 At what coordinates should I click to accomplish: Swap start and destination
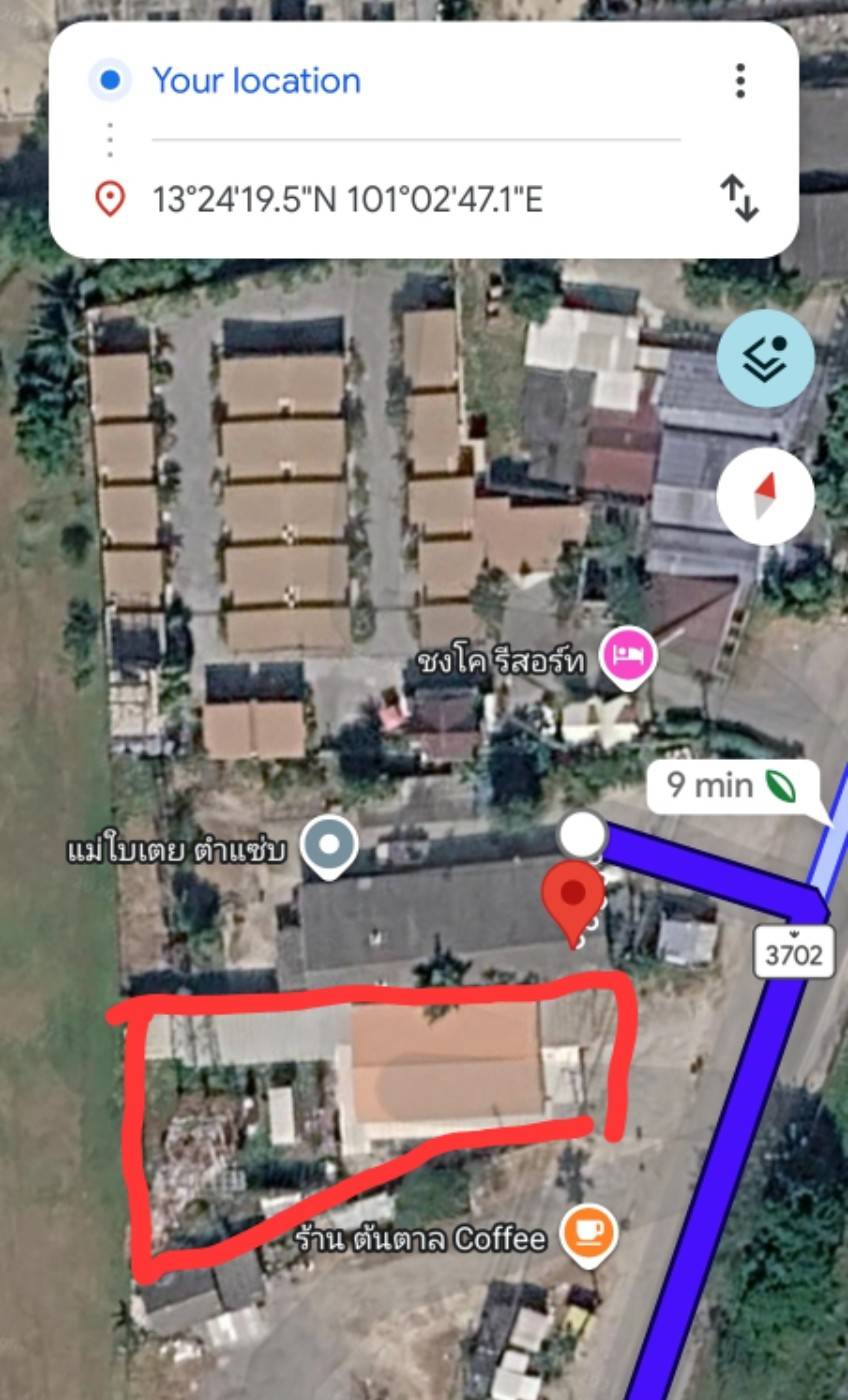740,198
